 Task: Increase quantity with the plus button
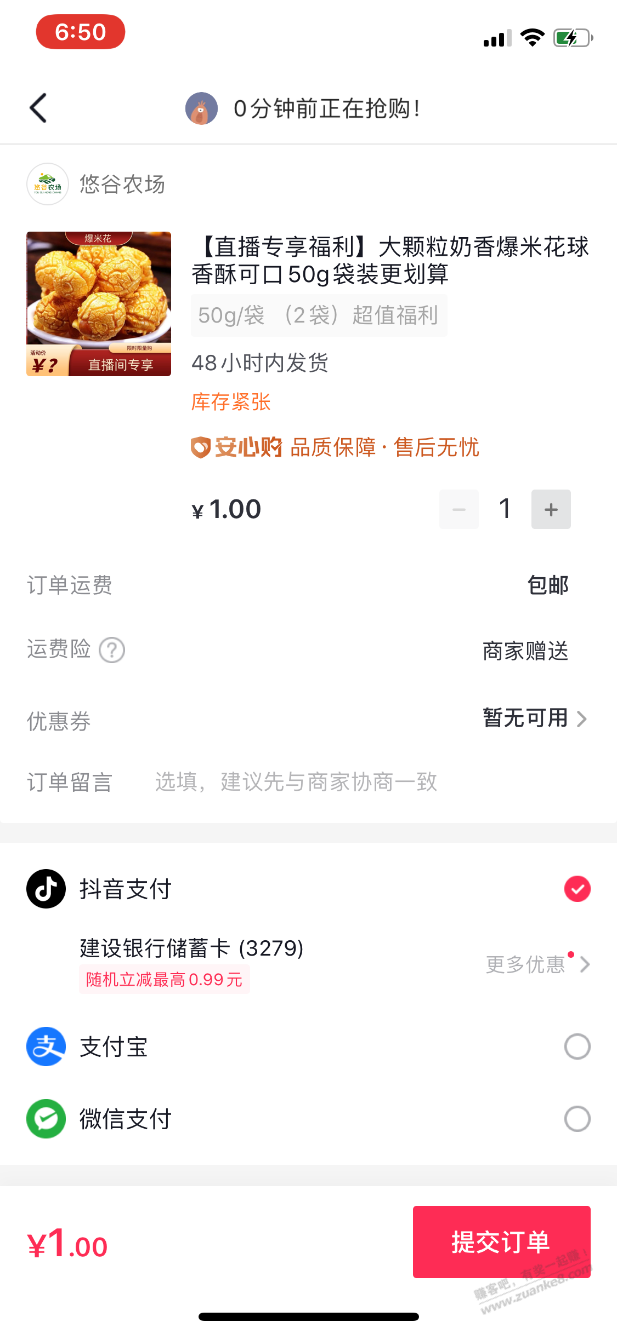[551, 510]
